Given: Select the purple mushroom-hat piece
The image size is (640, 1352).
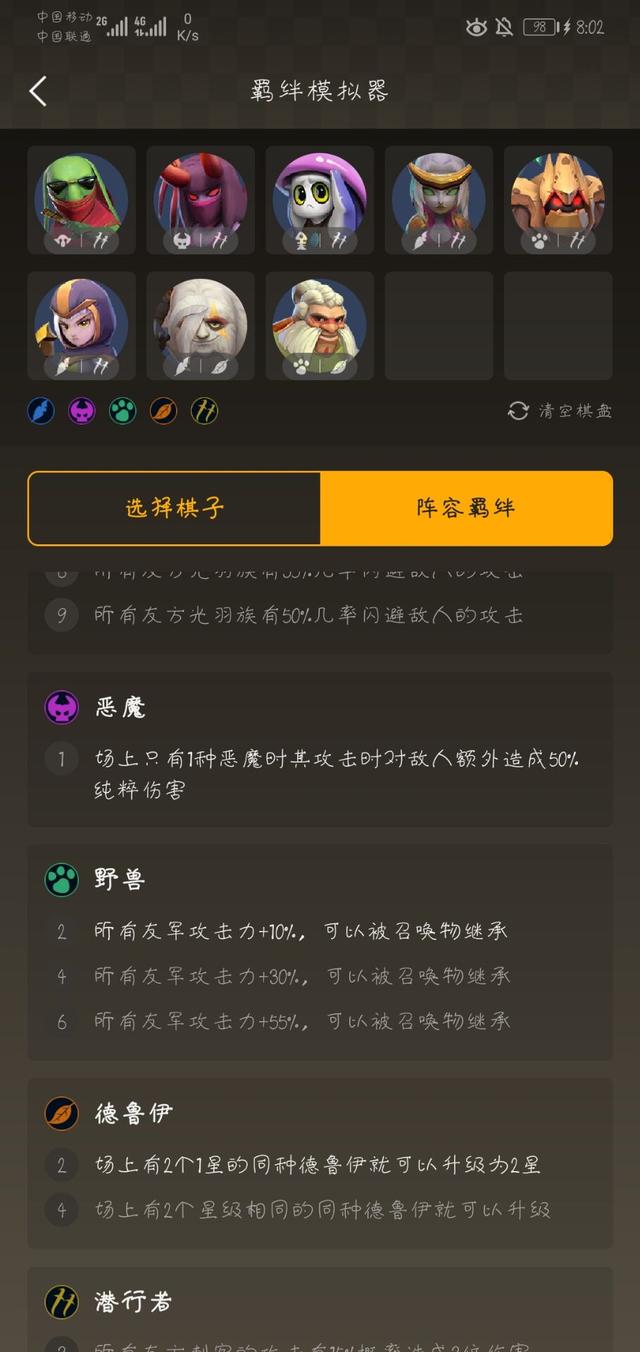Looking at the screenshot, I should (319, 199).
